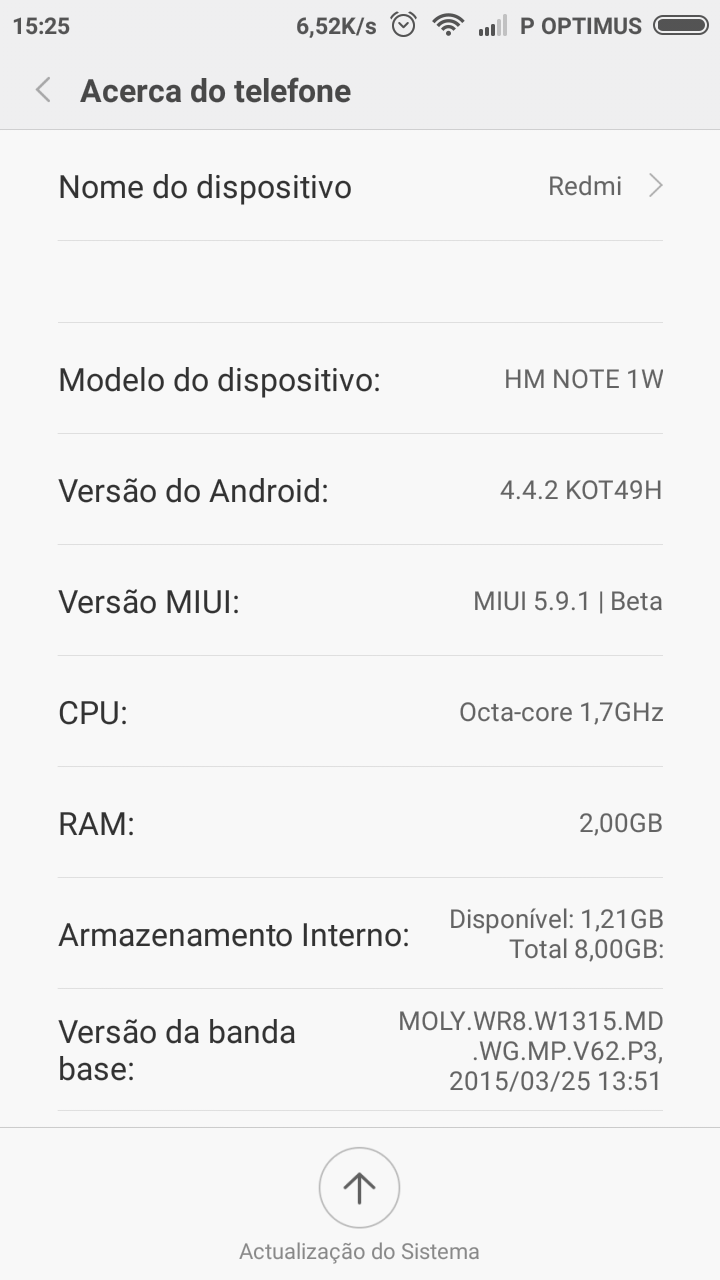Open the Nome do dispositivo row
The image size is (720, 1280).
pyautogui.click(x=360, y=186)
